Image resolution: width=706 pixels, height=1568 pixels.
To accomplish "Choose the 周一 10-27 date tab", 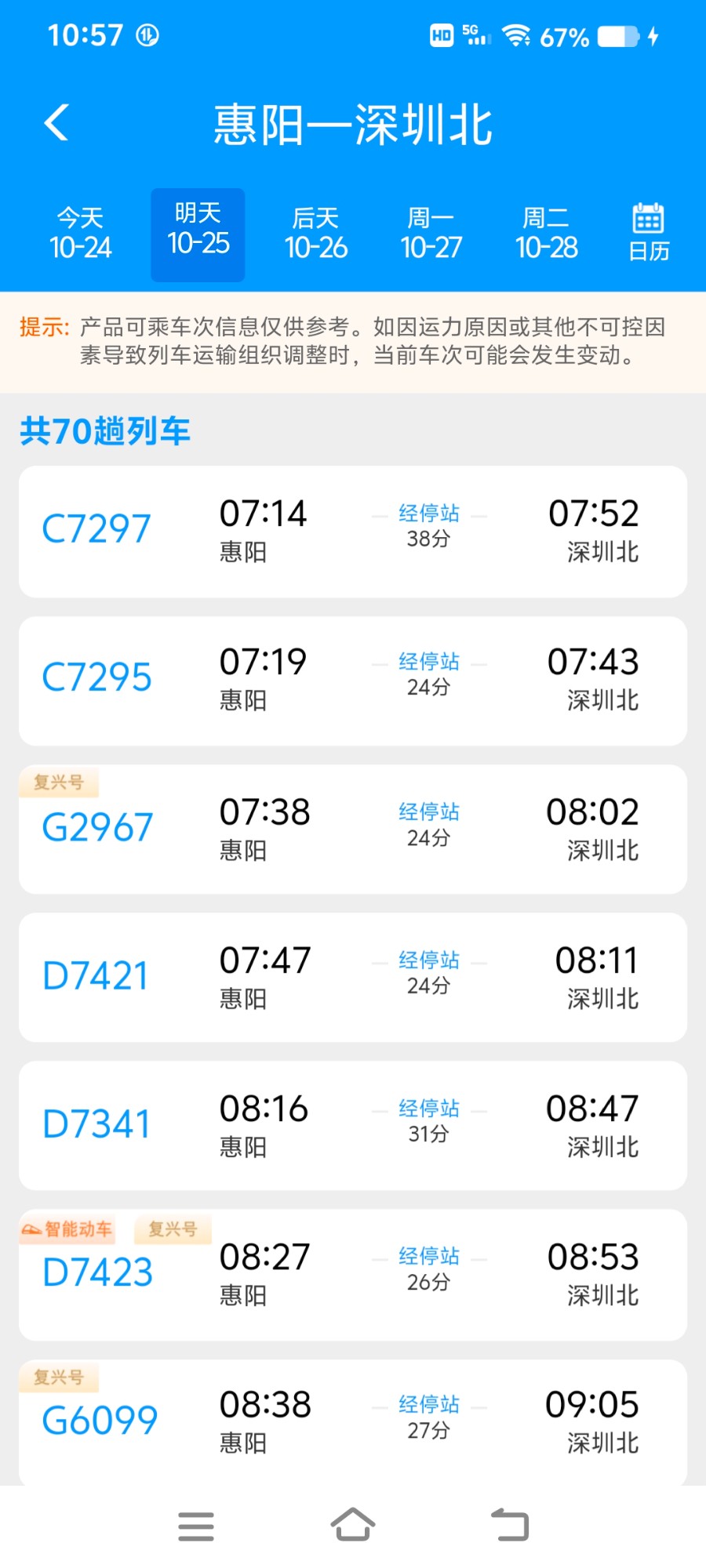I will (x=431, y=234).
